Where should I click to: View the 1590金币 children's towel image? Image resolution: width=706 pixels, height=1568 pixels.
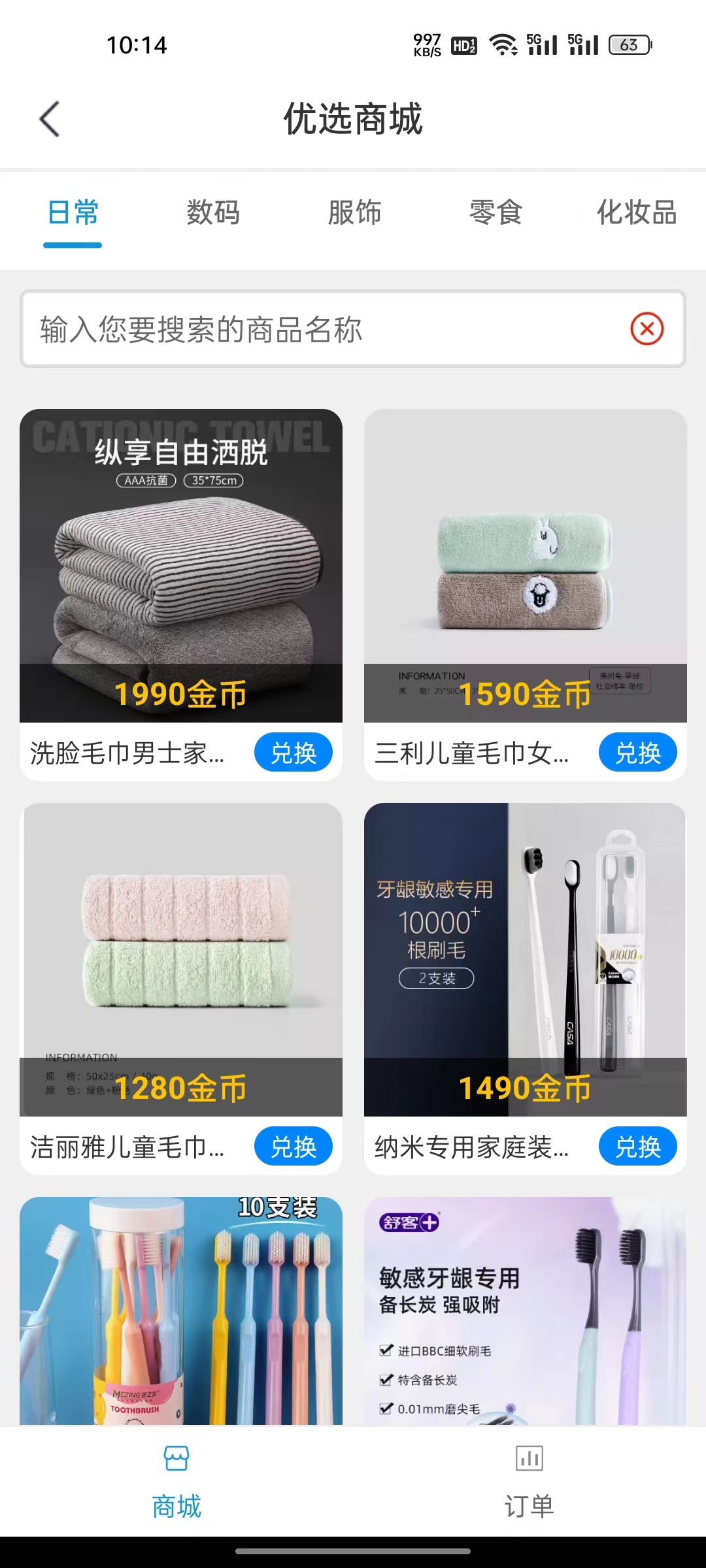pyautogui.click(x=525, y=555)
